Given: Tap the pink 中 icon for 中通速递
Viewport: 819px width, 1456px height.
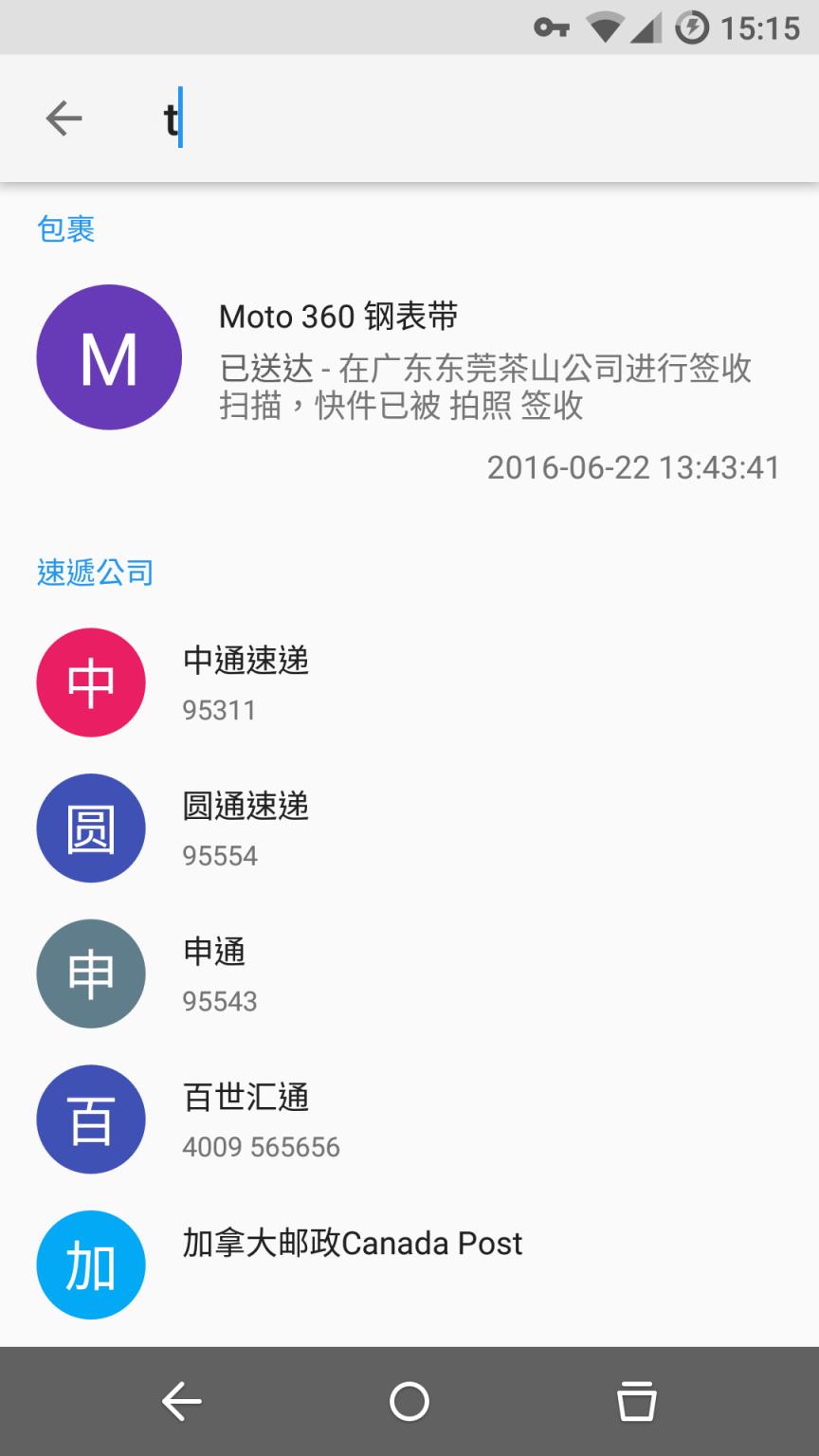Looking at the screenshot, I should [x=90, y=682].
